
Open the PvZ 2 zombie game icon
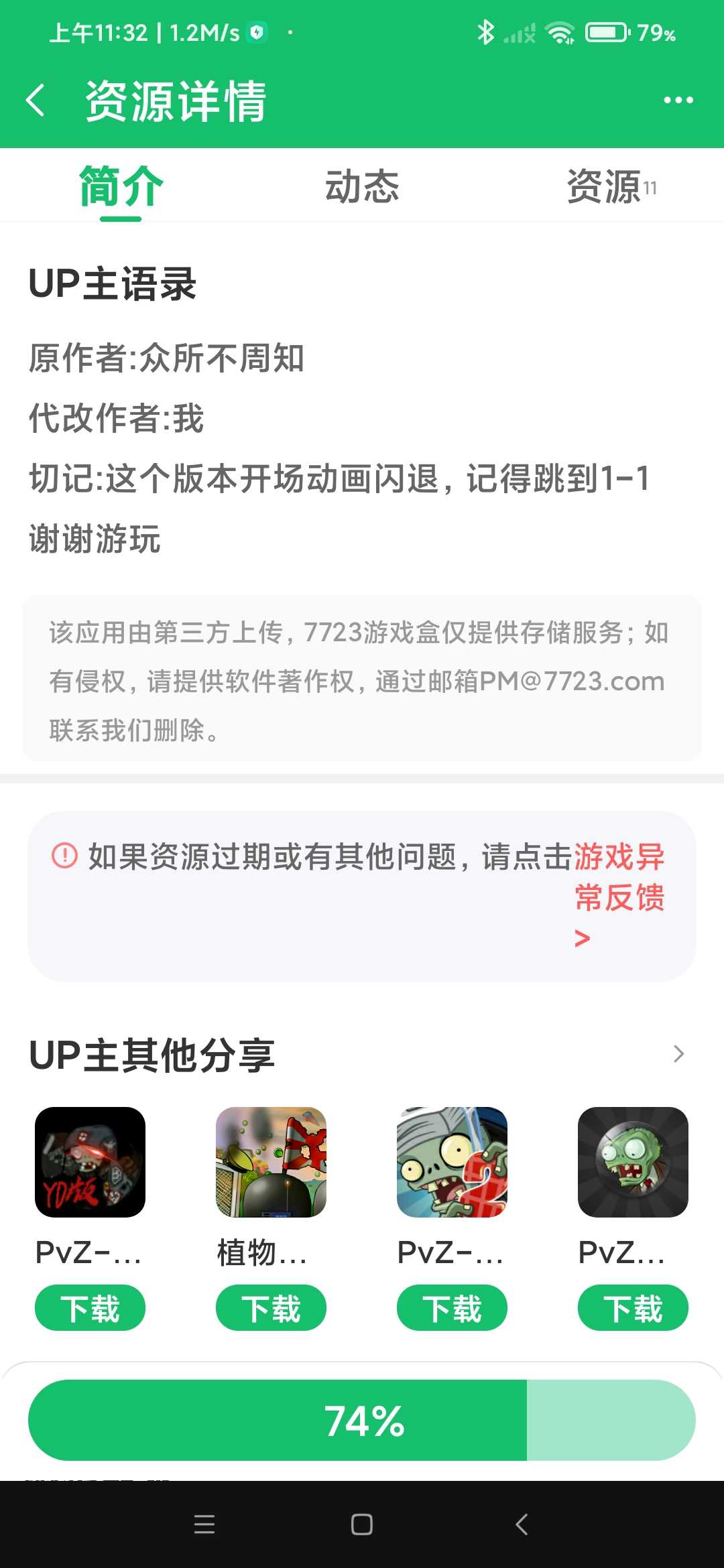[452, 1162]
